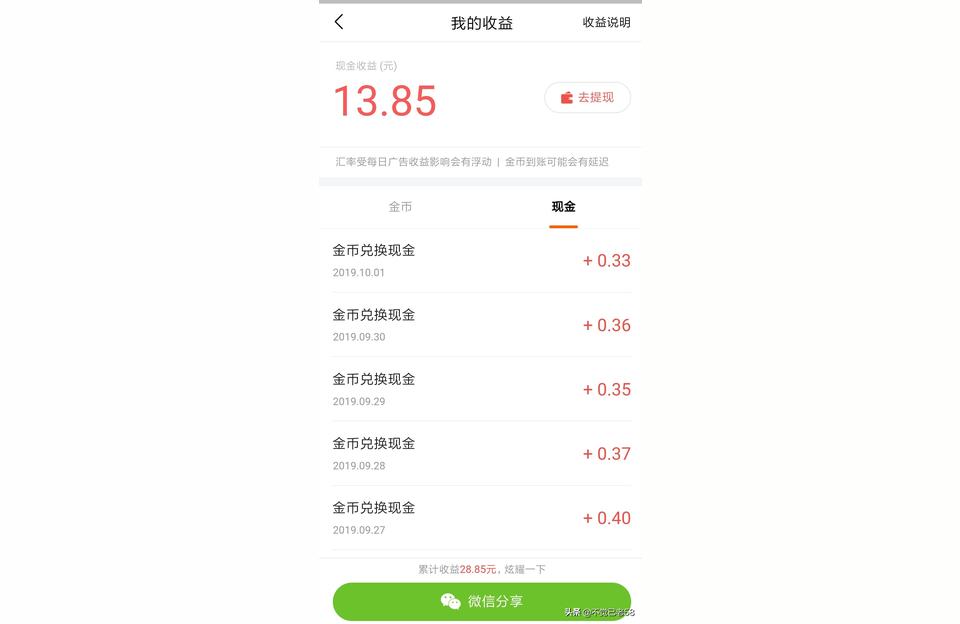960x624 pixels.
Task: Go back using the top-left arrow
Action: coord(339,22)
